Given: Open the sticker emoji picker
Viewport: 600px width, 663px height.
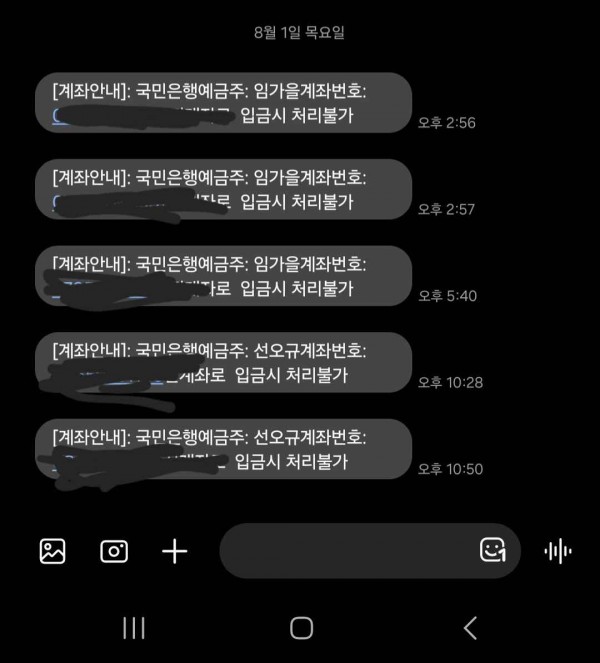Looking at the screenshot, I should point(492,550).
